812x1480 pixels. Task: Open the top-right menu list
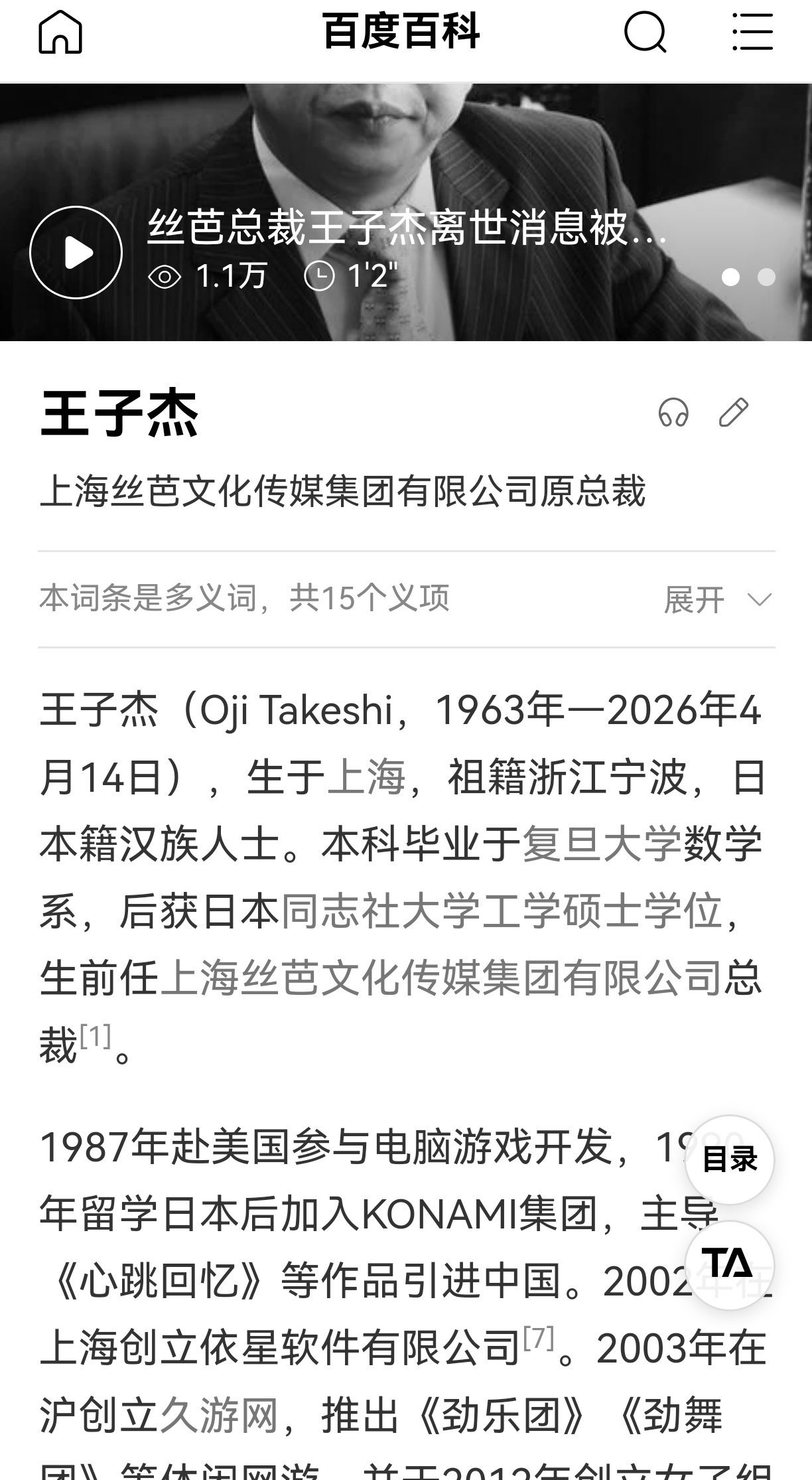[752, 33]
